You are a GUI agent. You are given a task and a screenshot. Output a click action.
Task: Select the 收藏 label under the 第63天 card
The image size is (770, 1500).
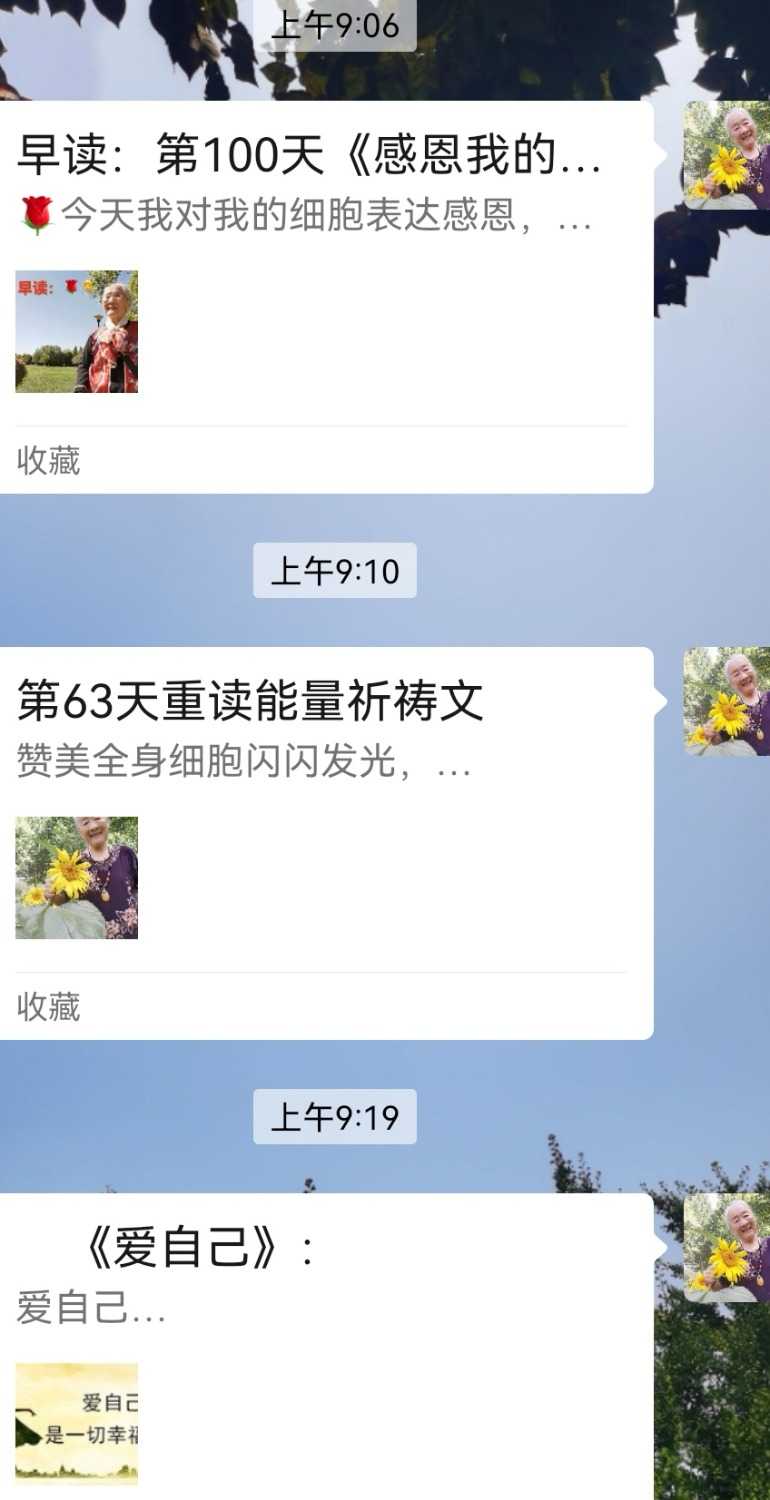47,1009
